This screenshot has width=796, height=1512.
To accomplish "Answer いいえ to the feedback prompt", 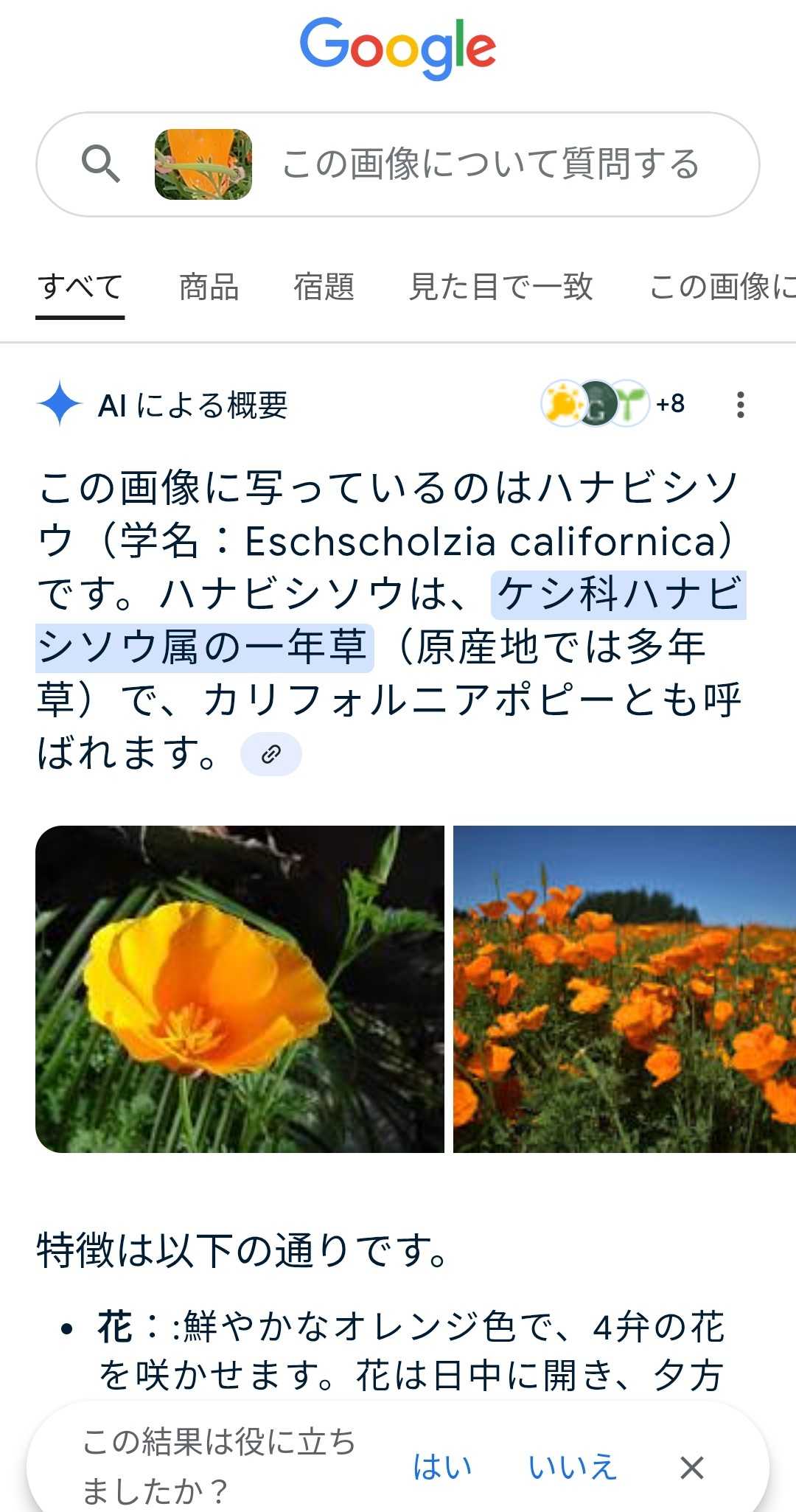I will pyautogui.click(x=572, y=1466).
